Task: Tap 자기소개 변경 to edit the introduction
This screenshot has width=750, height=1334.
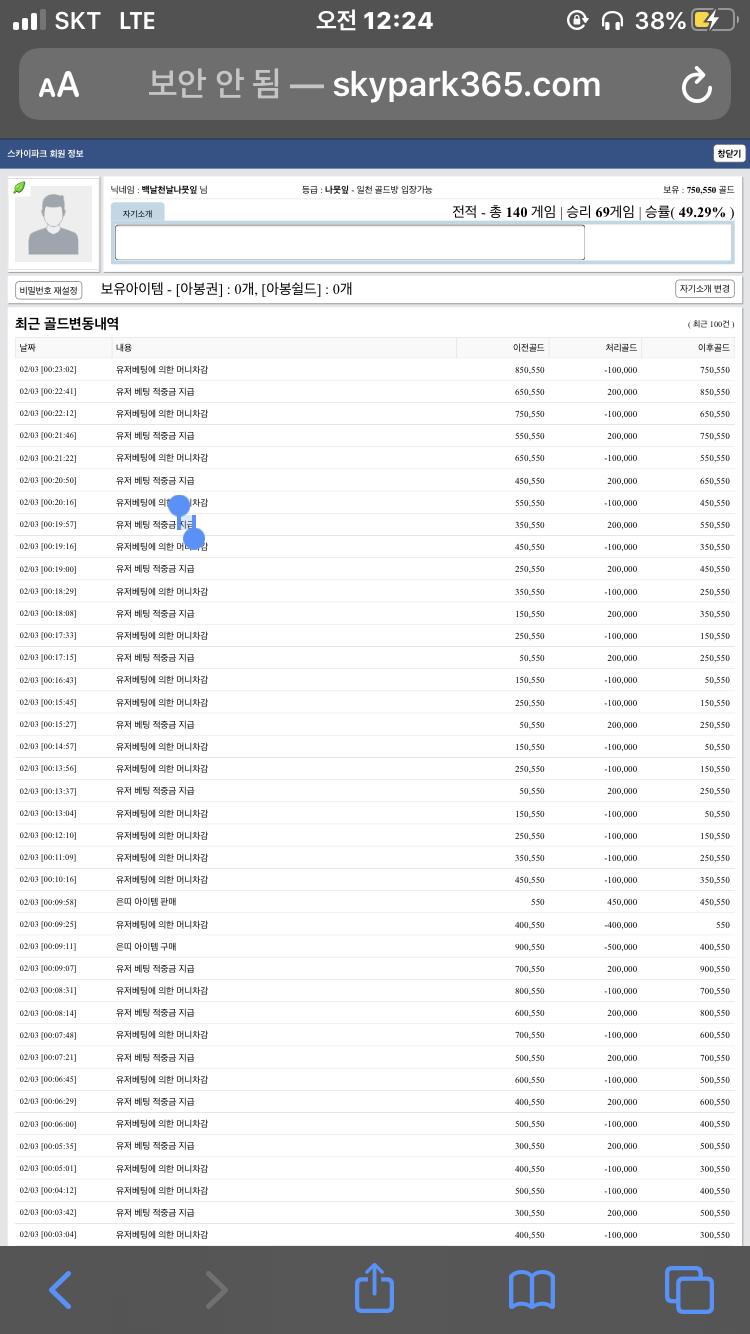Action: (705, 289)
